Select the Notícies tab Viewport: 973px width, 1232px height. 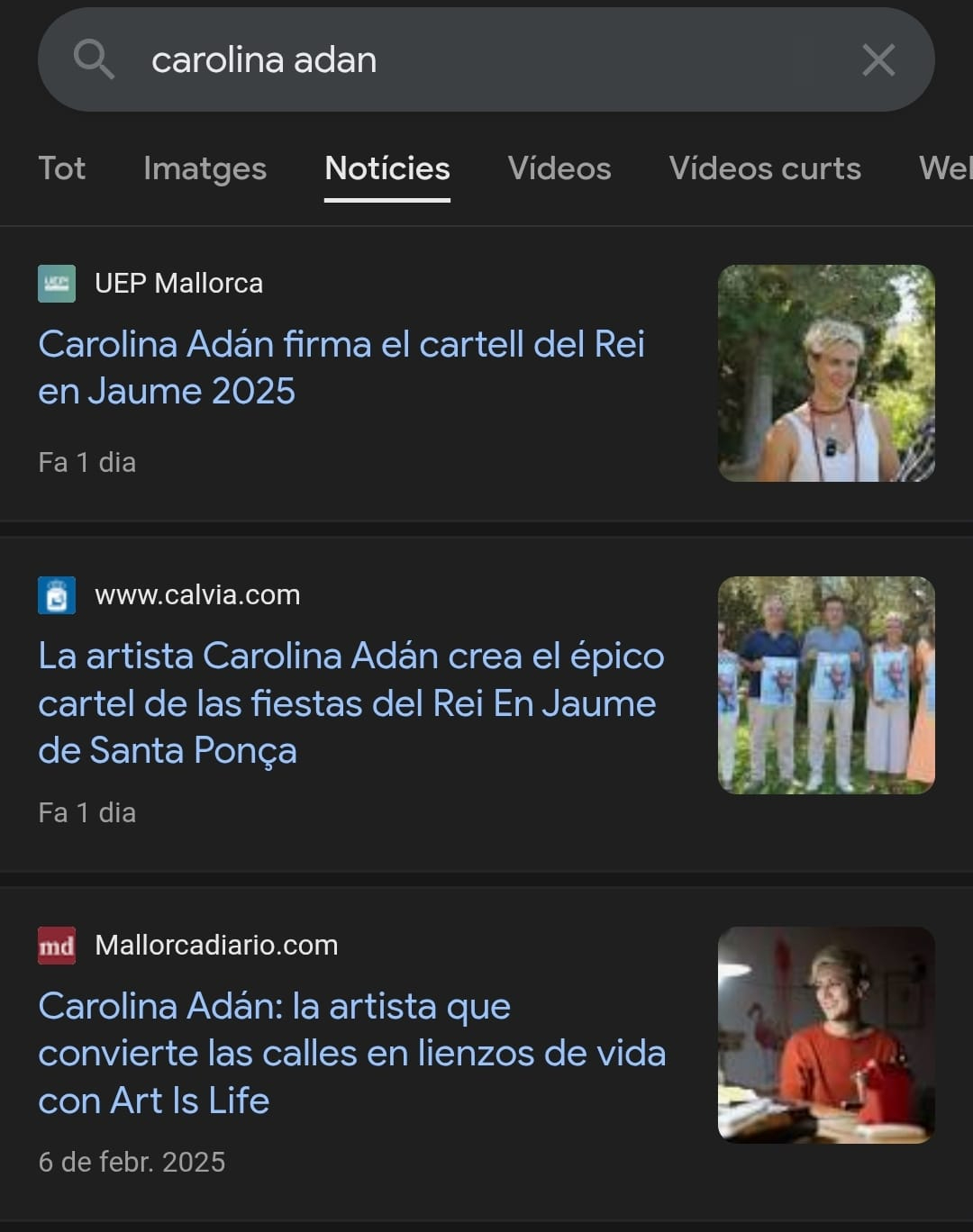click(386, 168)
